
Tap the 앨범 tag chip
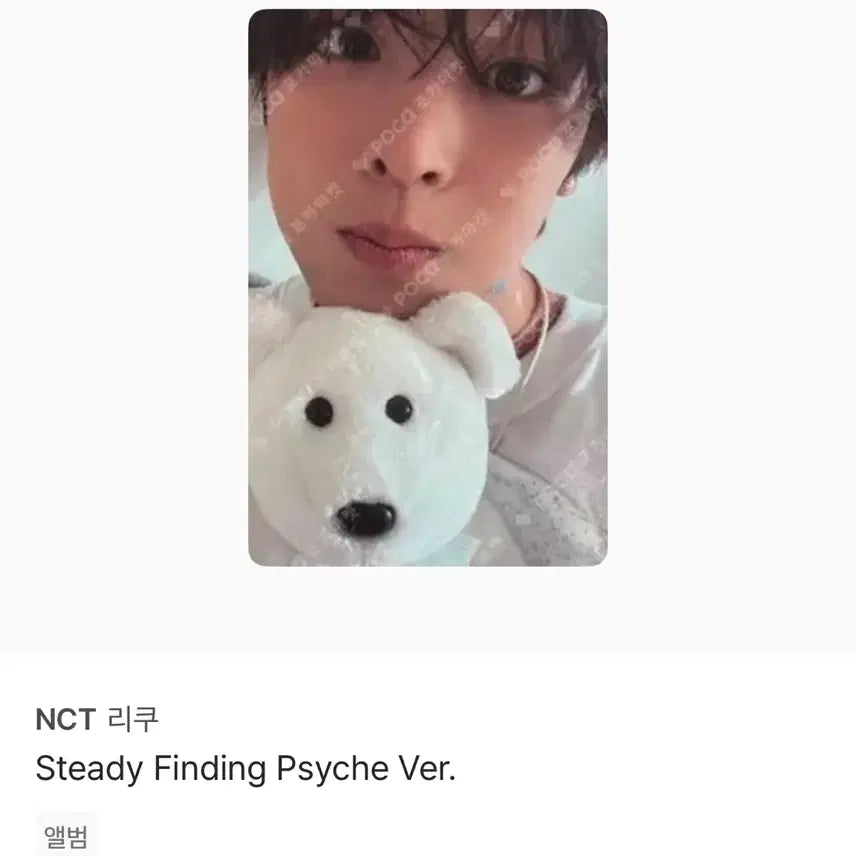[67, 835]
